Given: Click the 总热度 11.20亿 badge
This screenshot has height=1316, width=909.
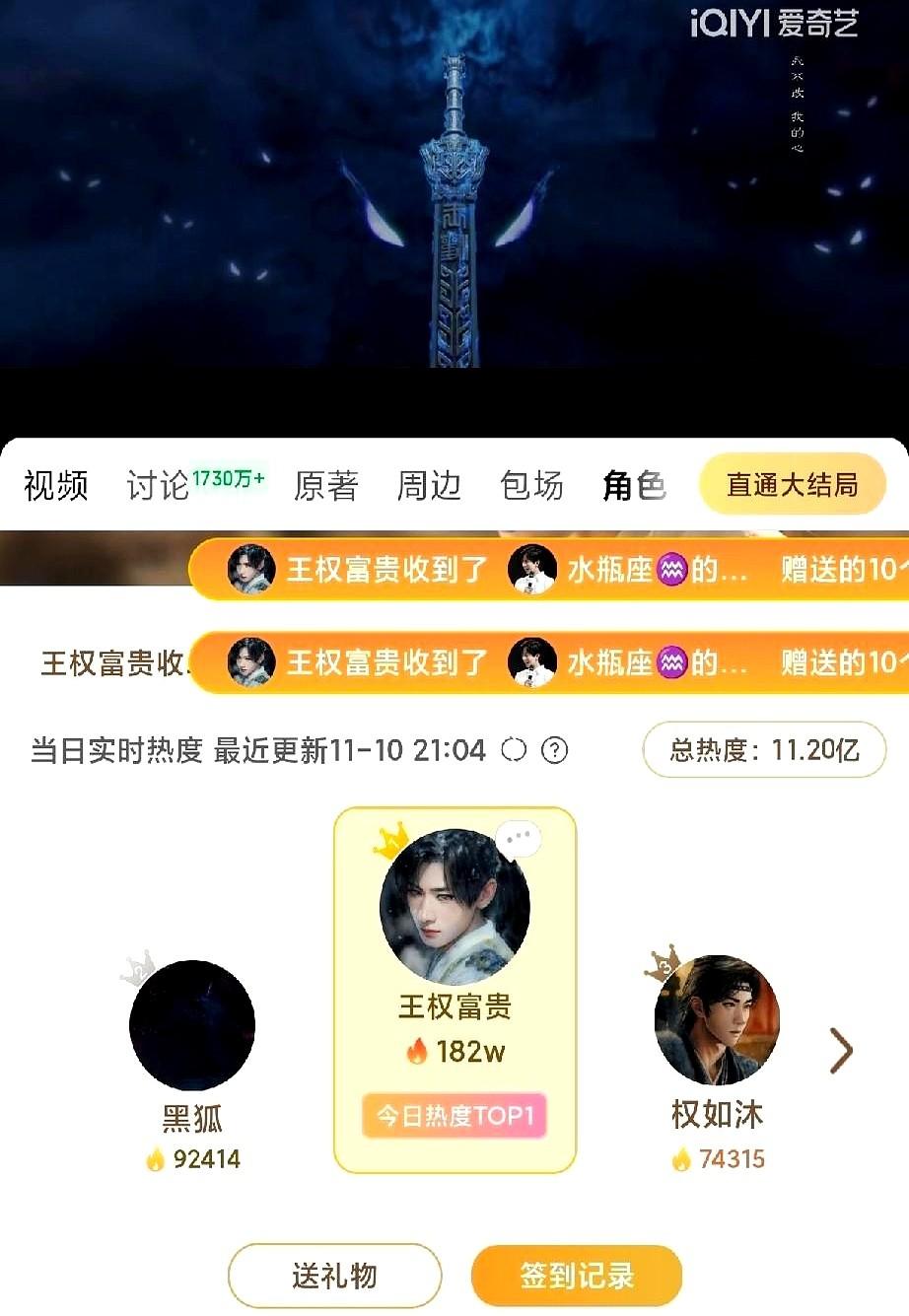Looking at the screenshot, I should click(x=766, y=750).
